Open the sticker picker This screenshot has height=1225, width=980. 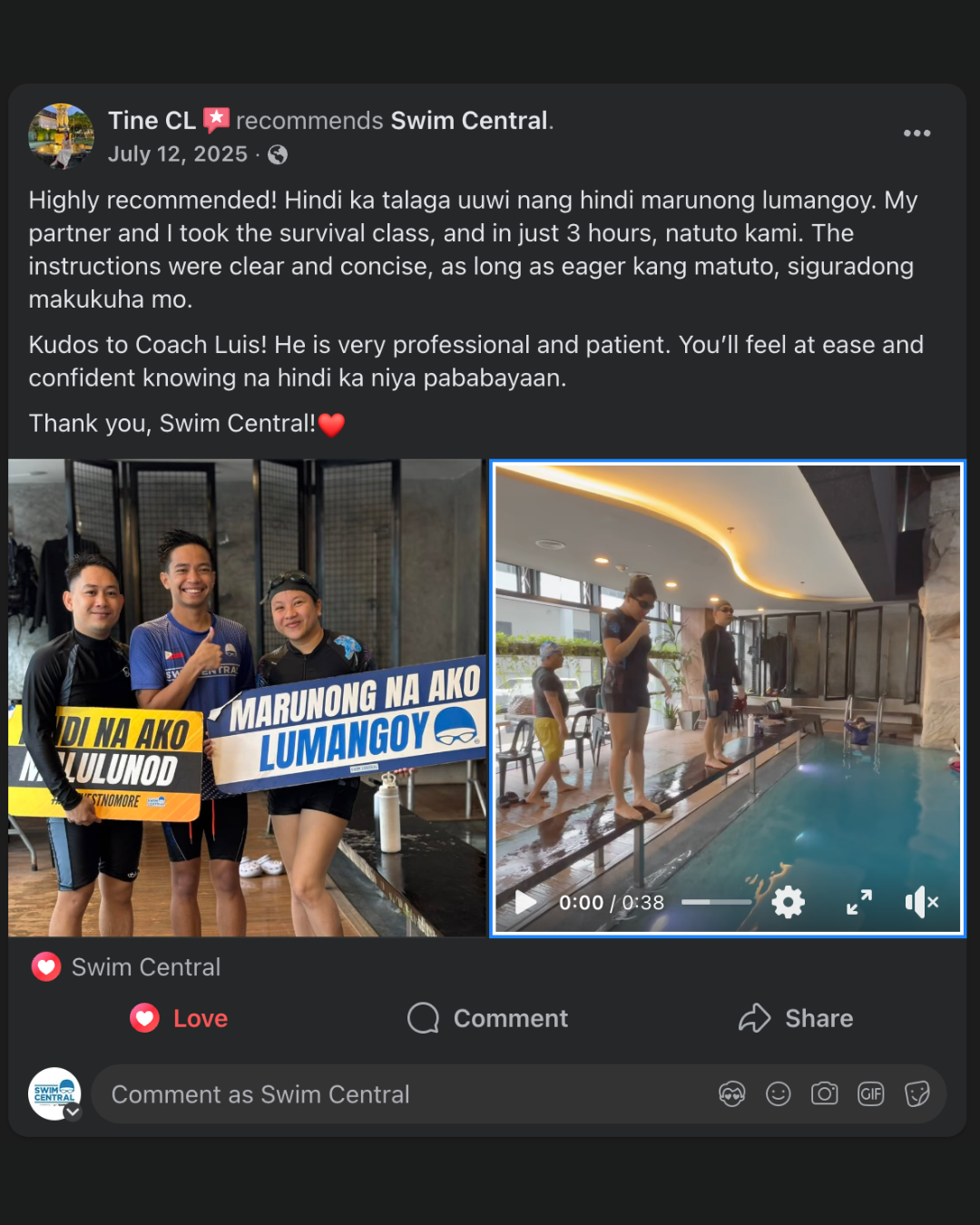(916, 1094)
